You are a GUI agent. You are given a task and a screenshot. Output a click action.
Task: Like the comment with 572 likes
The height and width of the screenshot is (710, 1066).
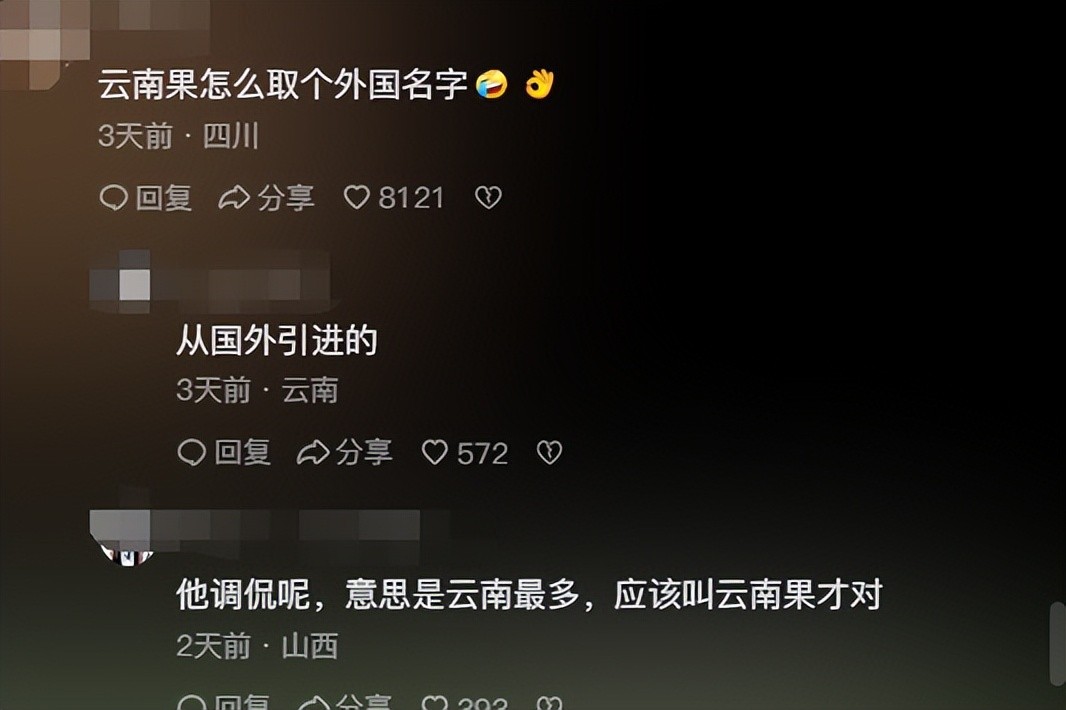(435, 453)
